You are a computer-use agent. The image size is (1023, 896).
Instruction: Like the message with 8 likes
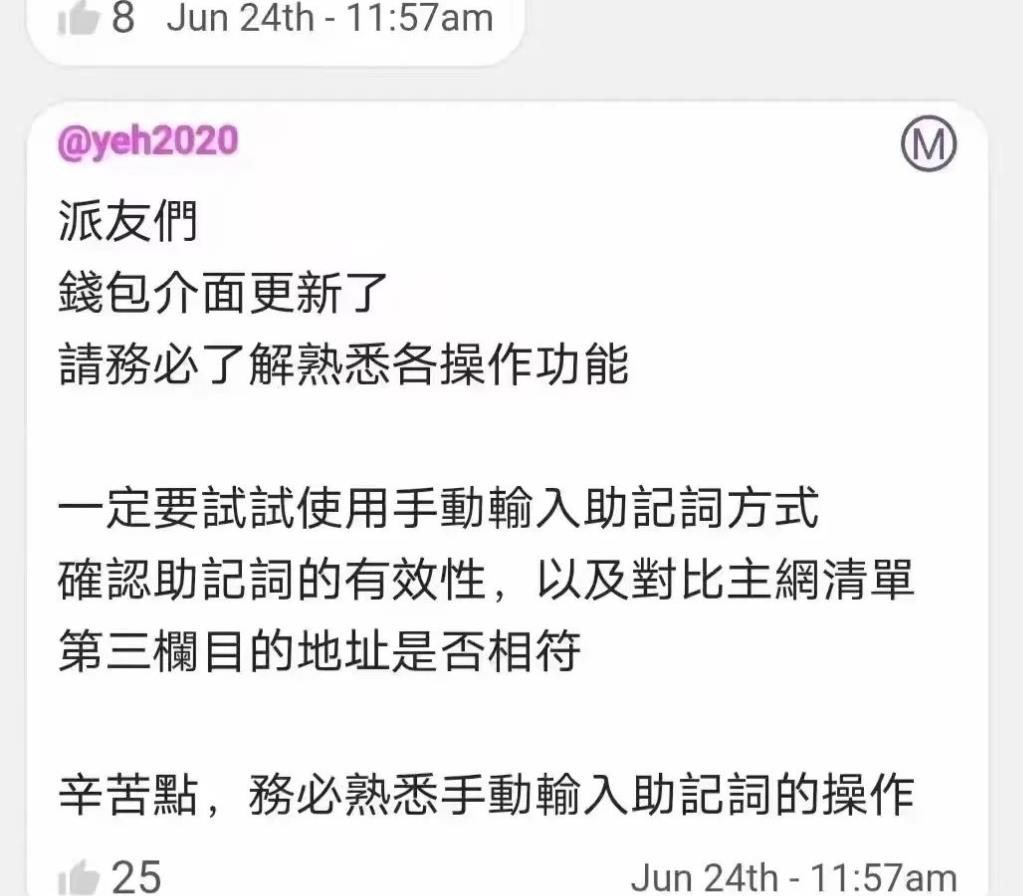(80, 19)
